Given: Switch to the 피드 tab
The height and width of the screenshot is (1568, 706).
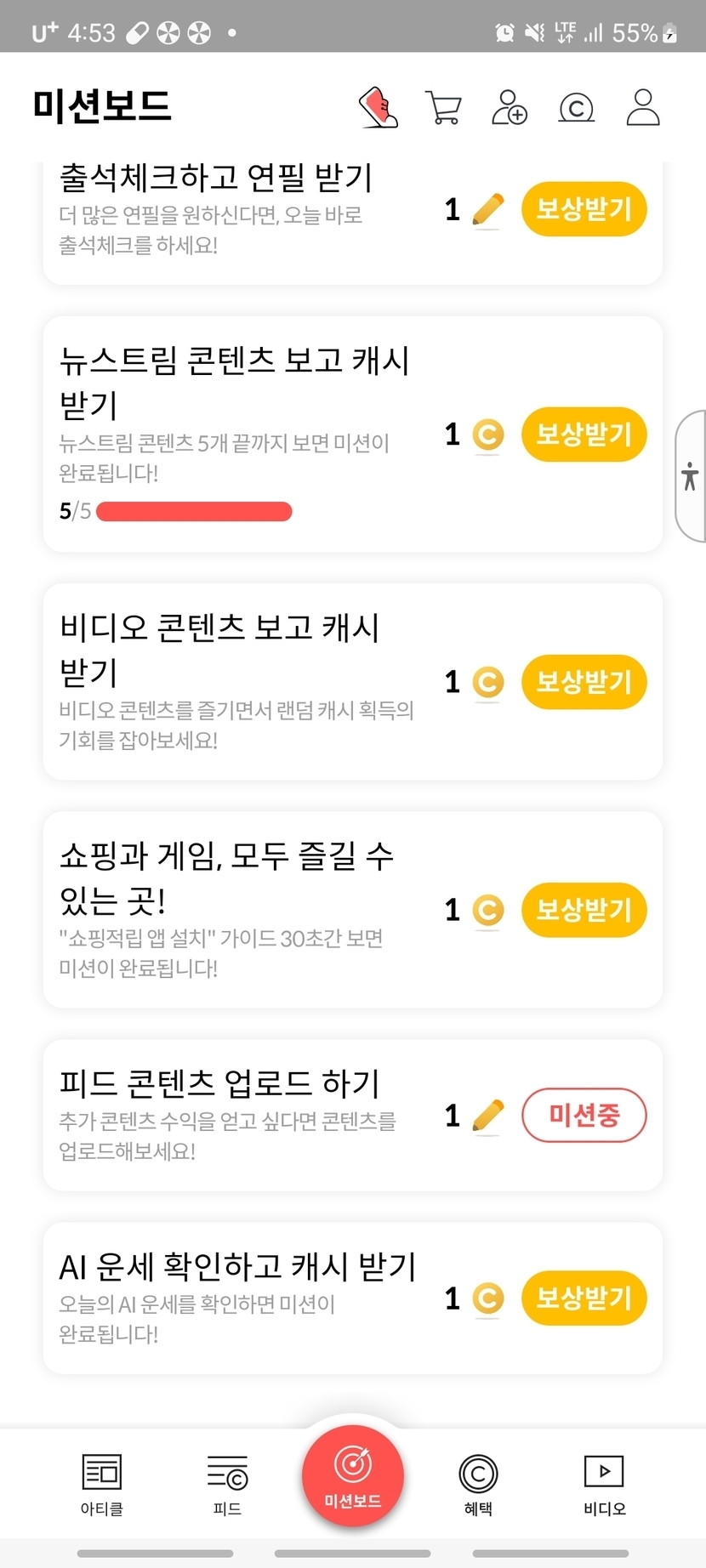Looking at the screenshot, I should point(227,1485).
